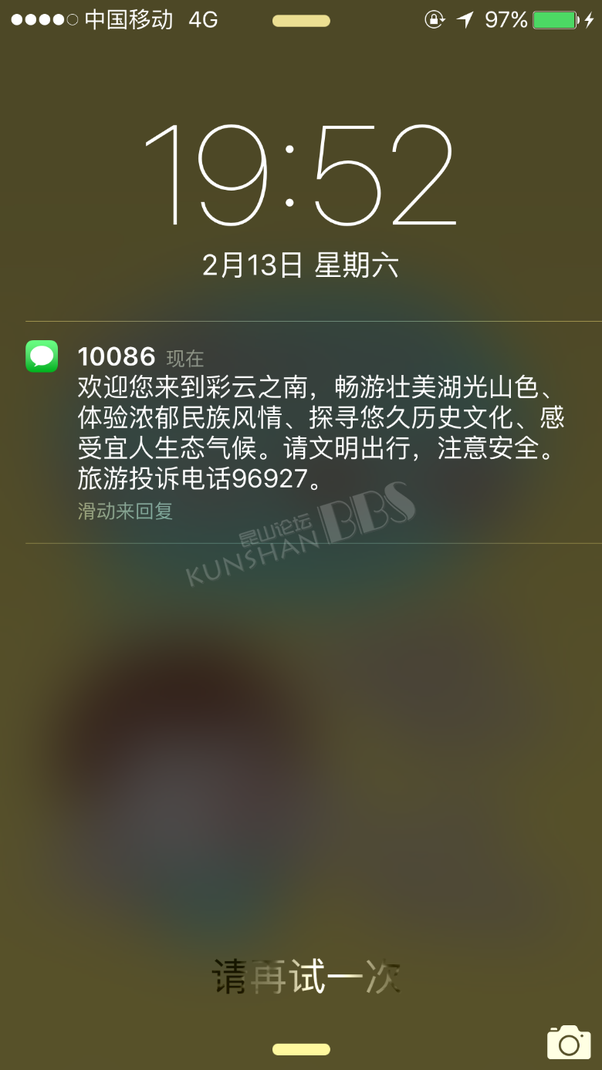The image size is (602, 1070).
Task: Open the camera shortcut icon
Action: 568,1041
